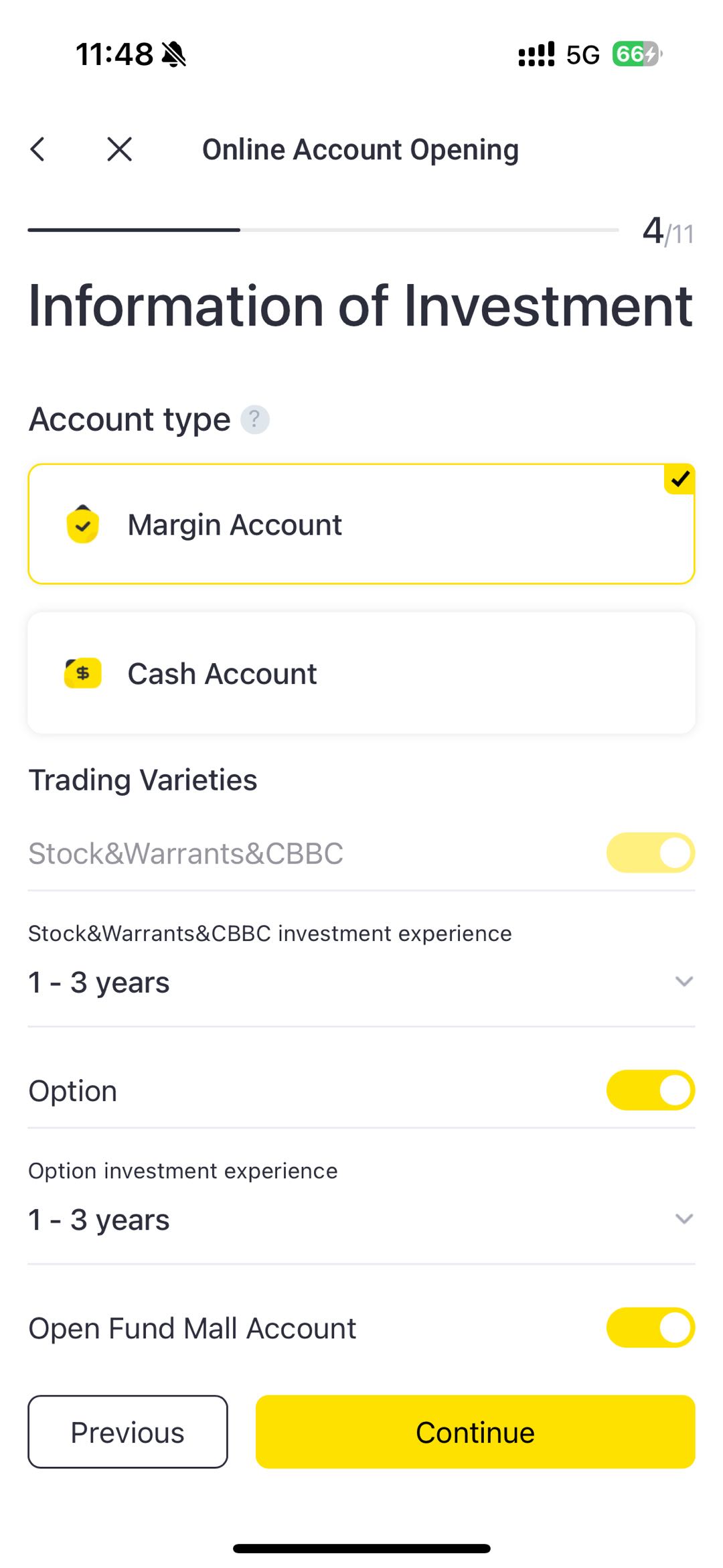723x1568 pixels.
Task: Turn off Open Fund Mall Account
Action: tap(651, 1328)
